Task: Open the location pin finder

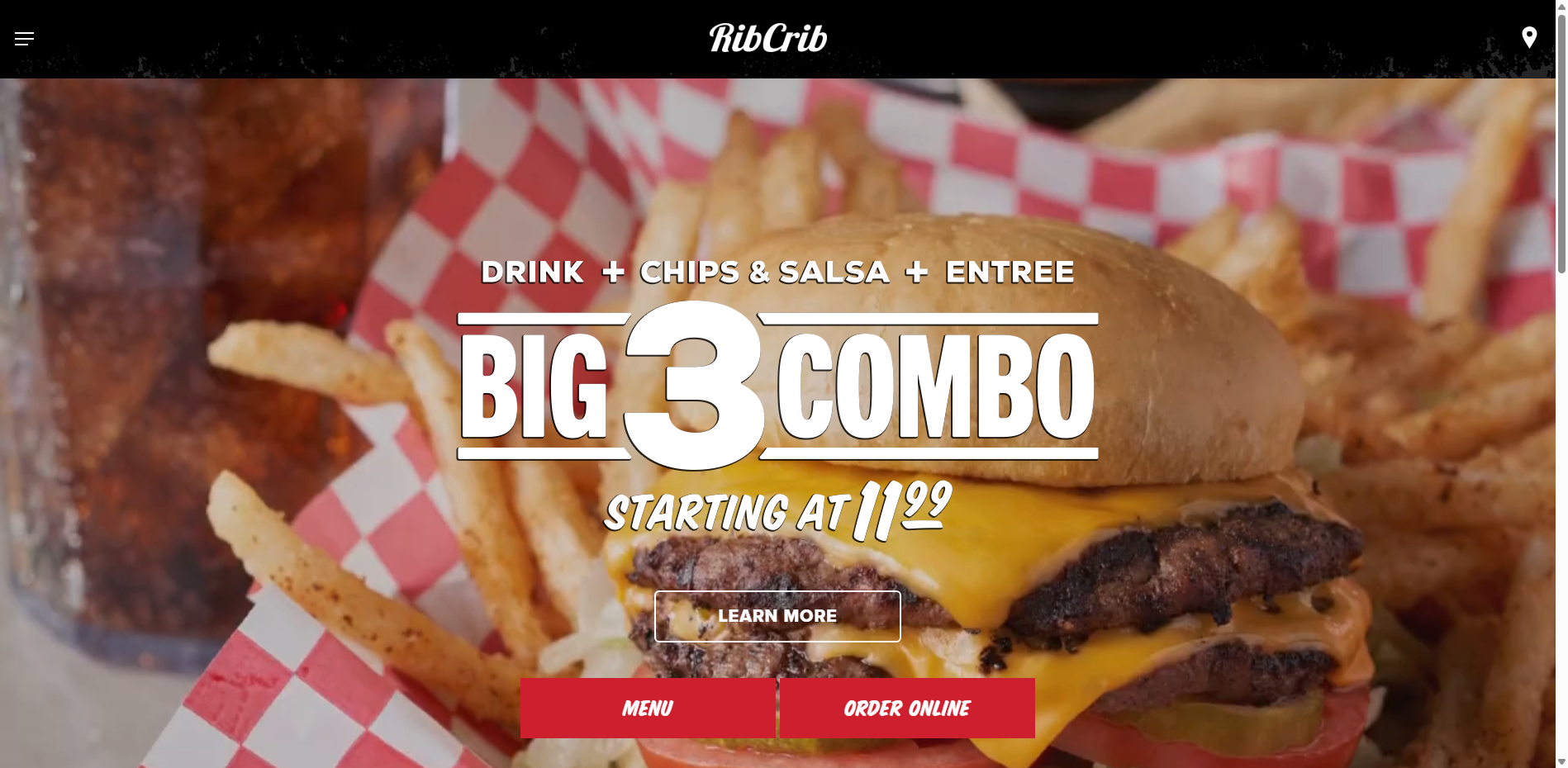Action: (1529, 37)
